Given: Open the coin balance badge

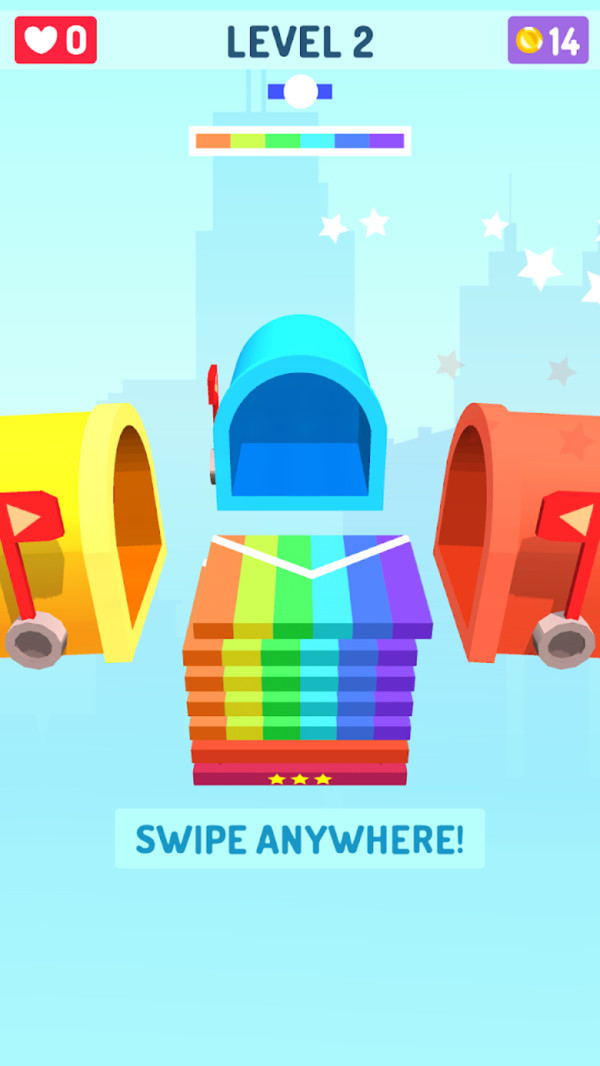Looking at the screenshot, I should pyautogui.click(x=547, y=41).
